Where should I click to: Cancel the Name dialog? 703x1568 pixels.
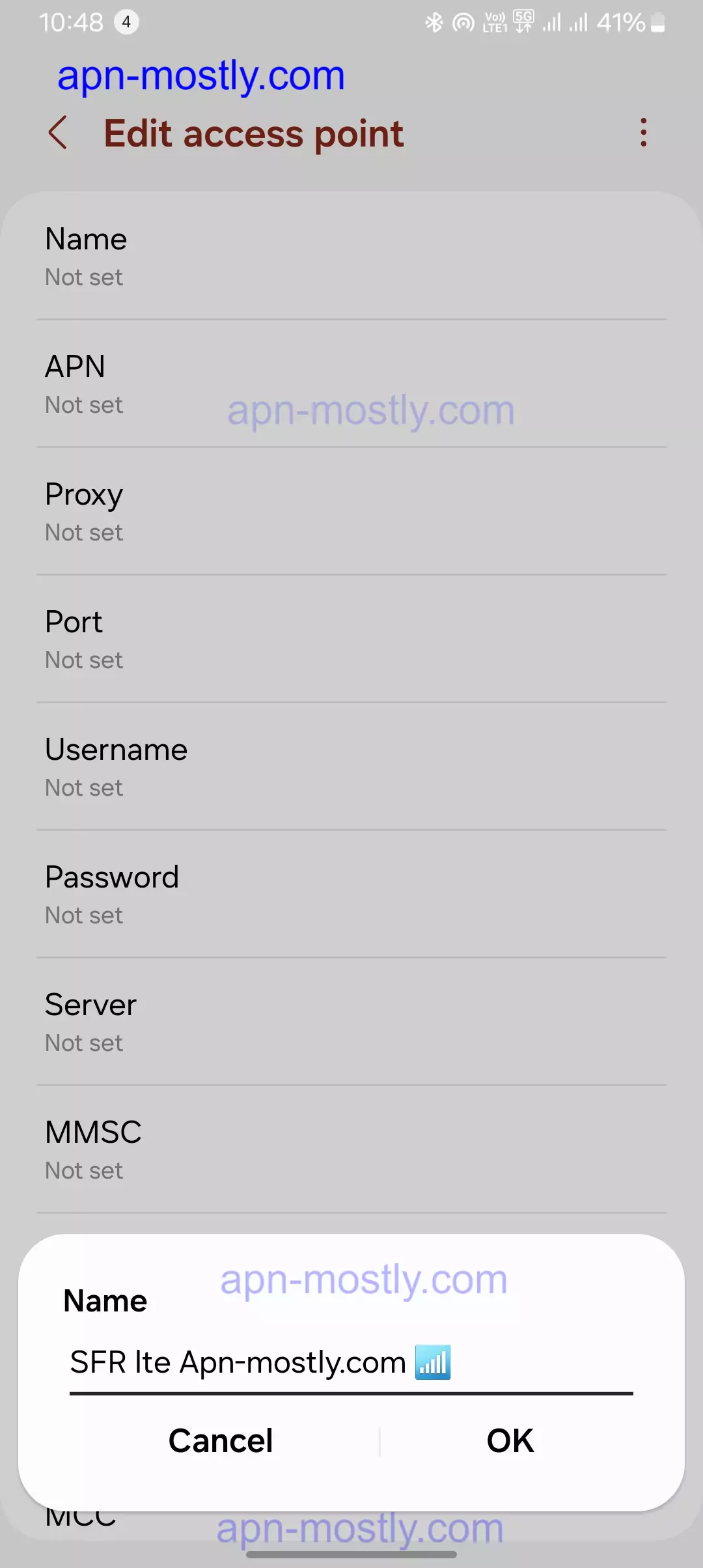tap(221, 1440)
